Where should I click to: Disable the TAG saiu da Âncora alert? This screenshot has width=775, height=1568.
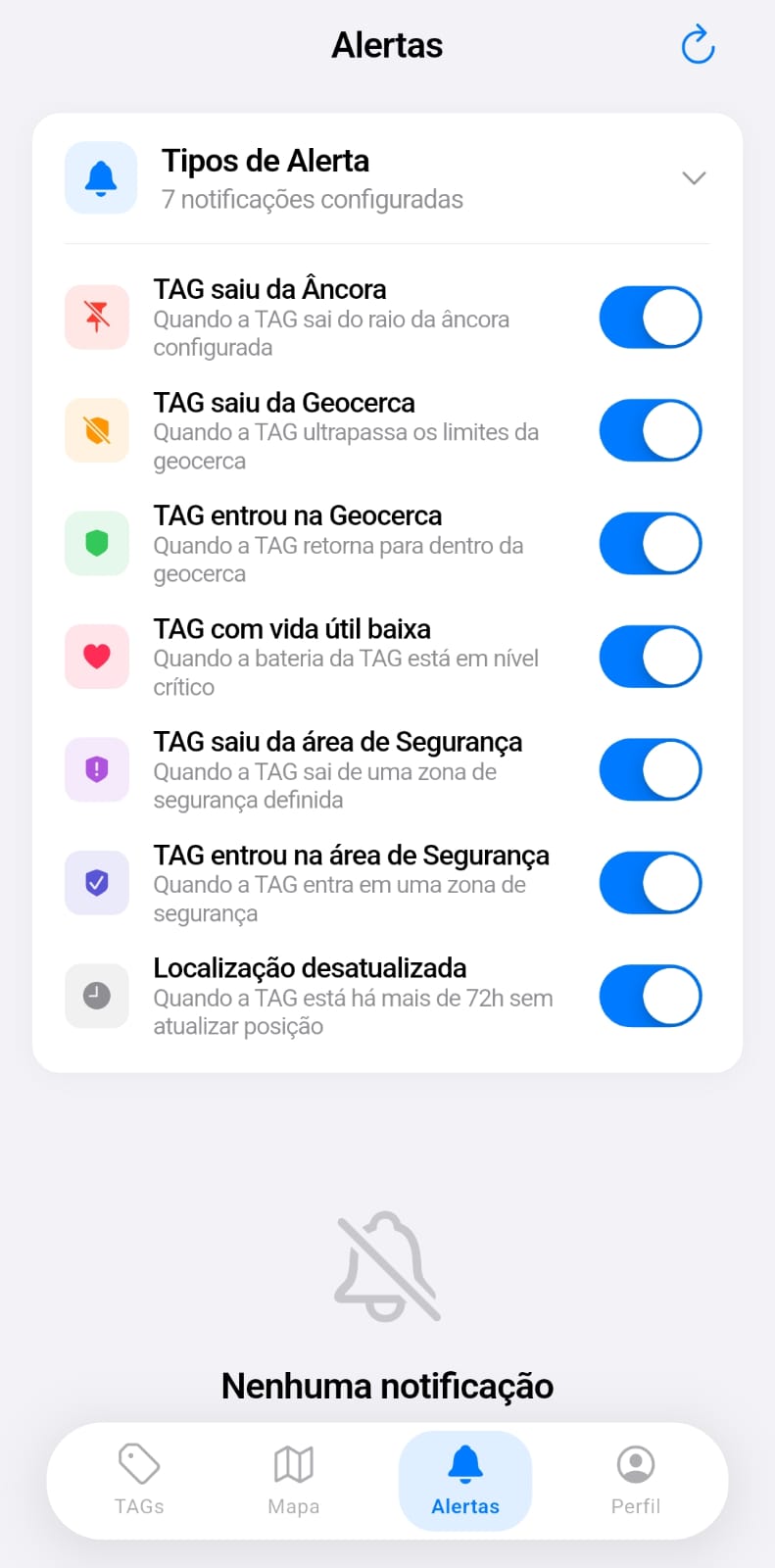650,317
